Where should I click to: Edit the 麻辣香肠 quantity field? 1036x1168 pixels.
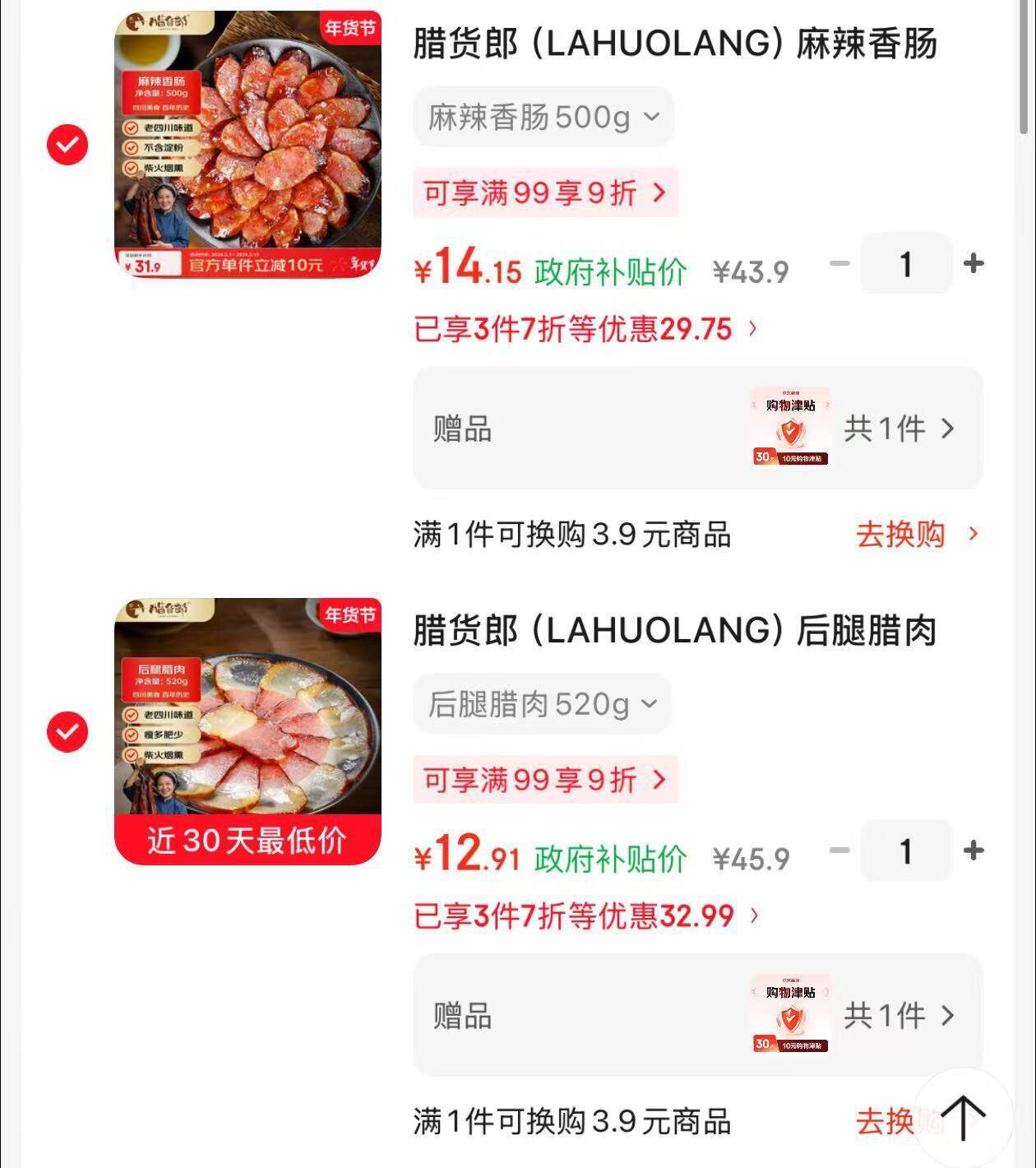pyautogui.click(x=906, y=264)
